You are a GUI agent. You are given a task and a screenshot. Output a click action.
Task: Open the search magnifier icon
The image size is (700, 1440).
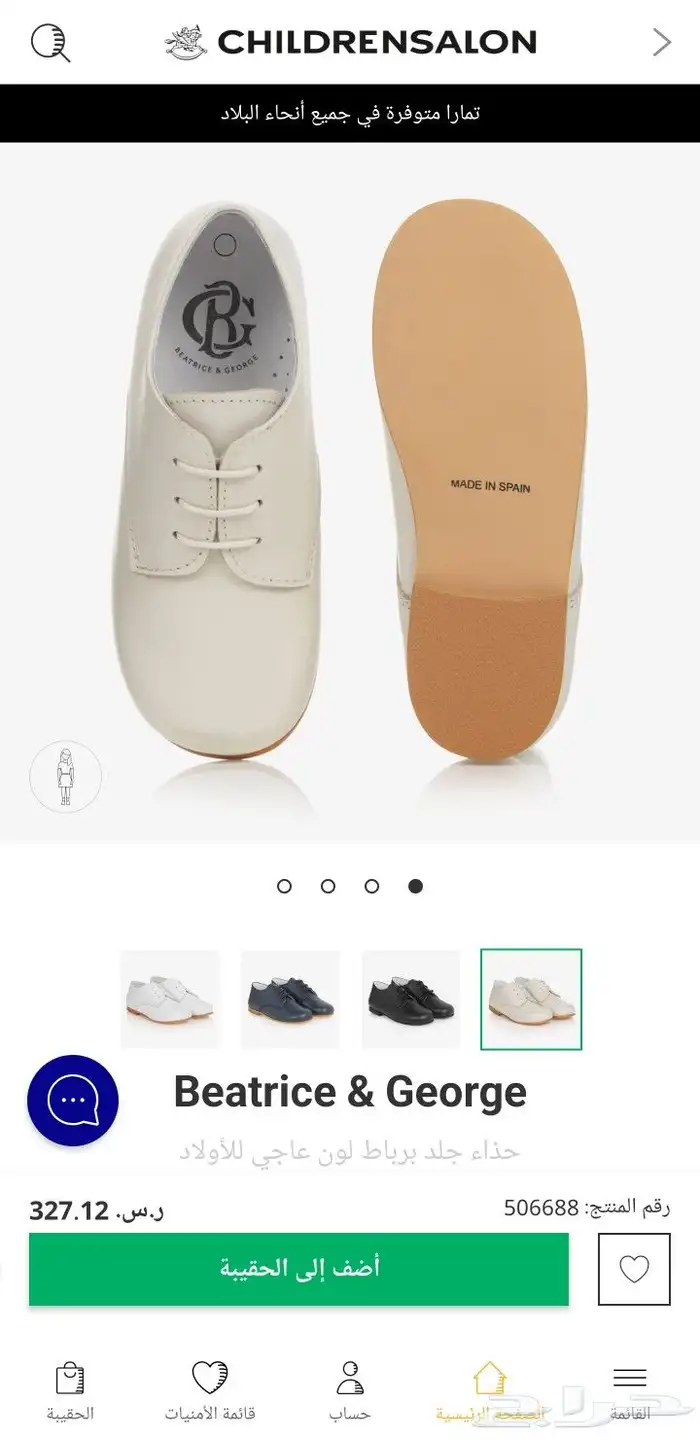click(50, 42)
